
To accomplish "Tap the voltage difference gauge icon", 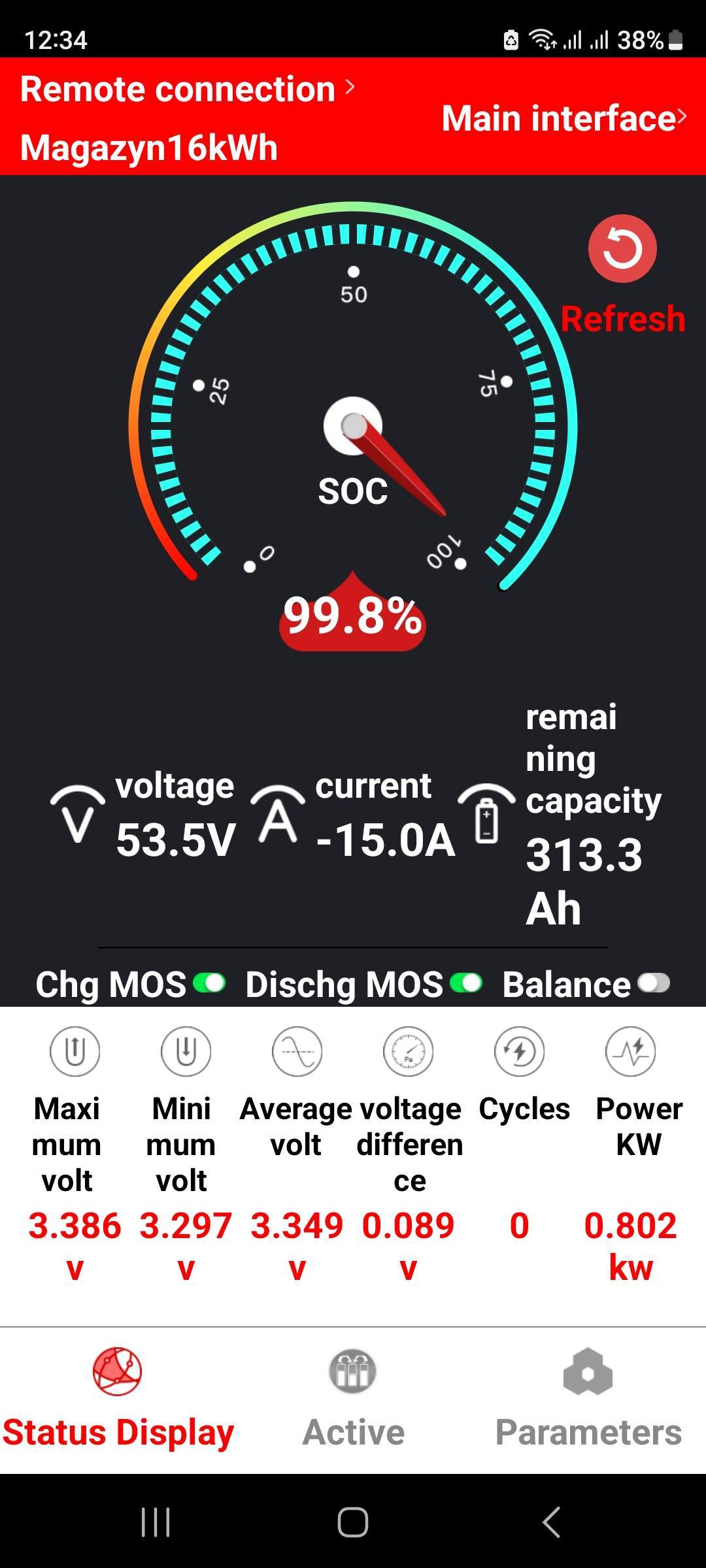I will pyautogui.click(x=407, y=1051).
